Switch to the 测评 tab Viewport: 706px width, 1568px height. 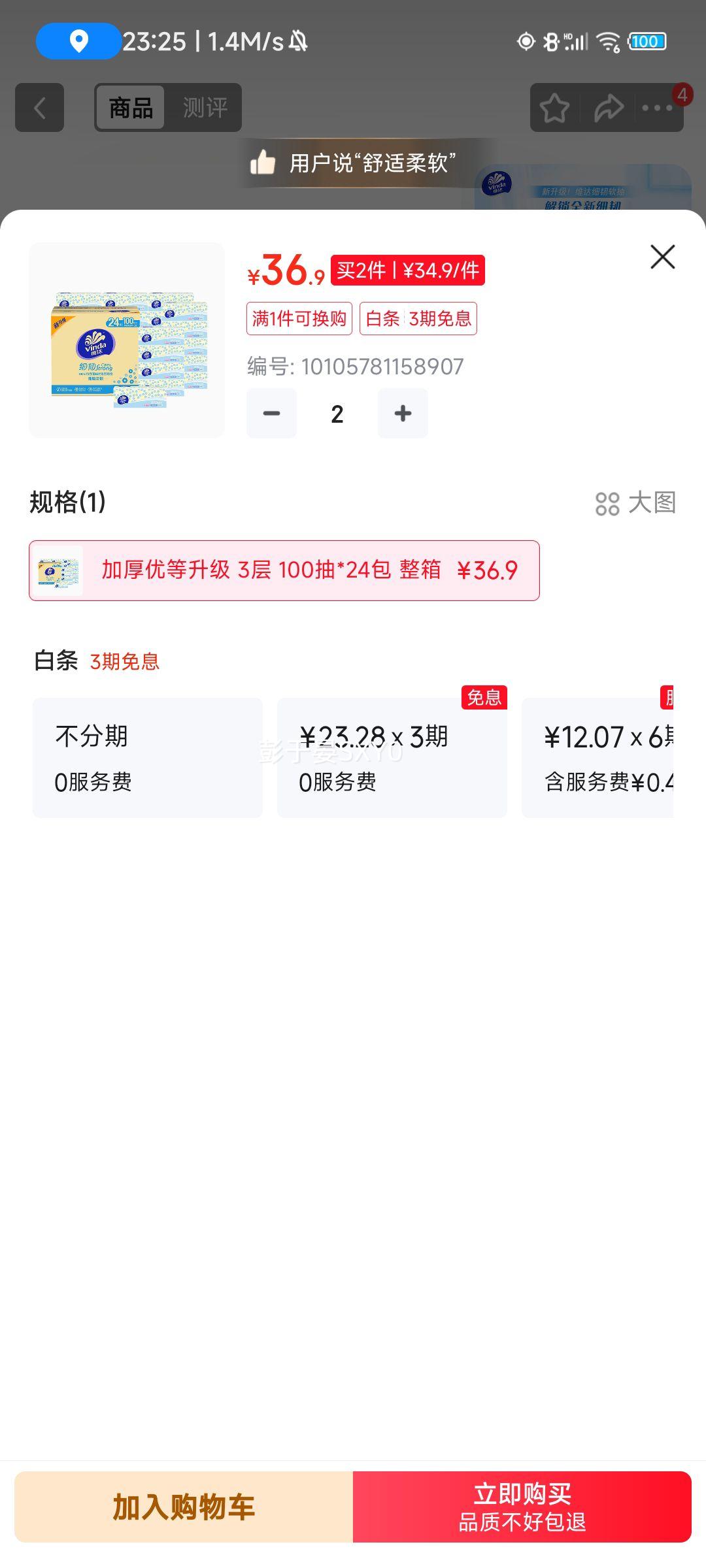[205, 108]
